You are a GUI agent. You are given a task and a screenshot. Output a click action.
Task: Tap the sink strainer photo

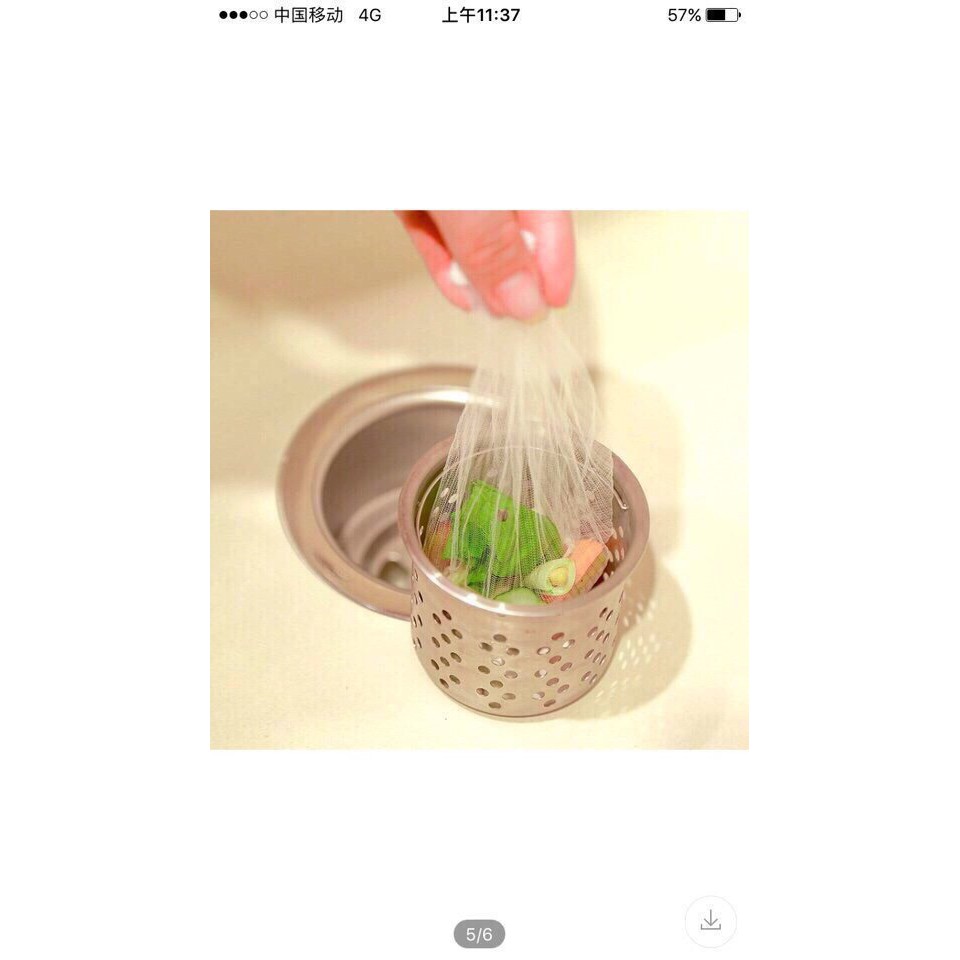point(479,479)
